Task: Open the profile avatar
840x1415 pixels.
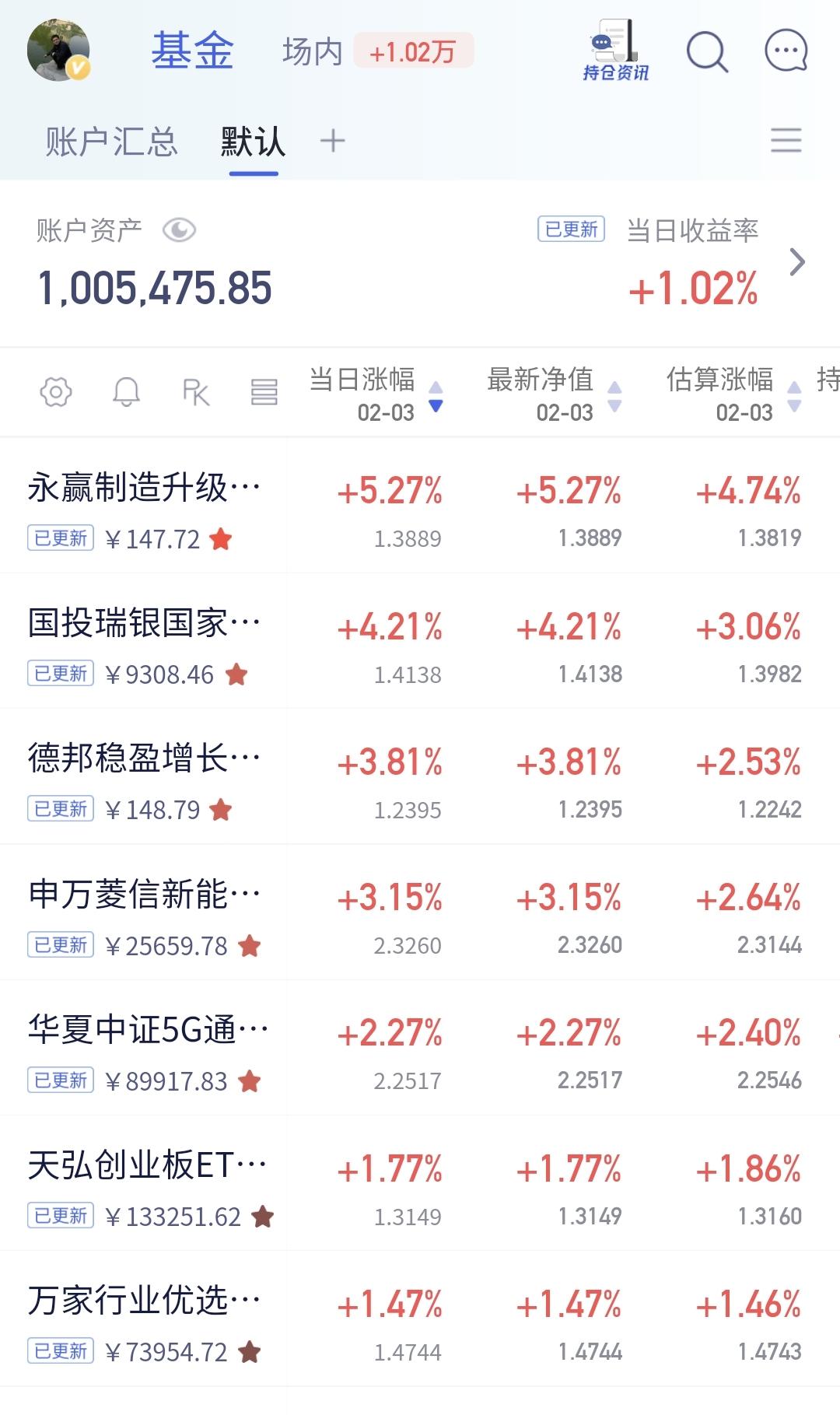Action: pyautogui.click(x=58, y=51)
